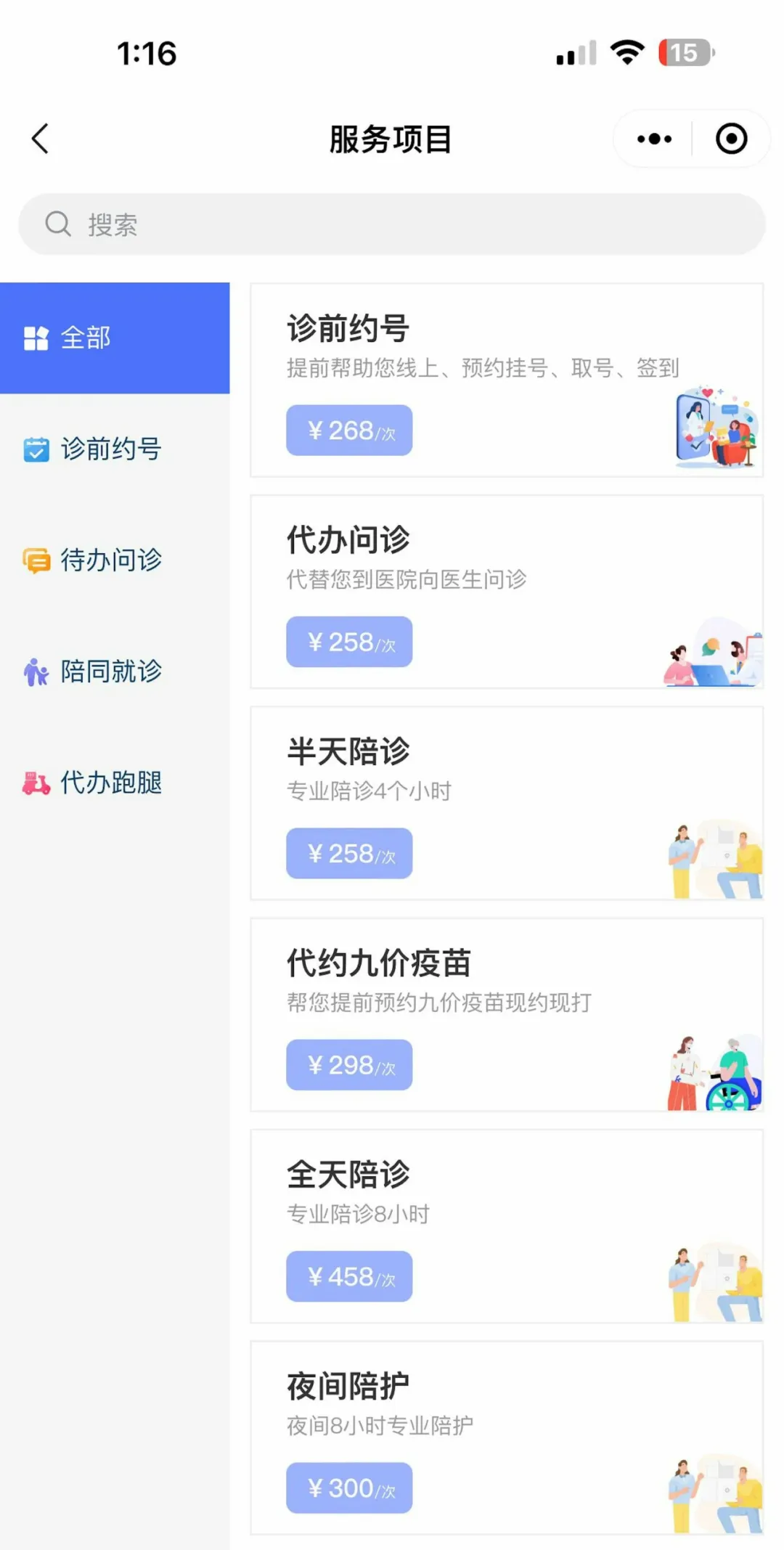Close the mini program with the circle icon
Screen dimensions: 784x1550
coord(731,139)
